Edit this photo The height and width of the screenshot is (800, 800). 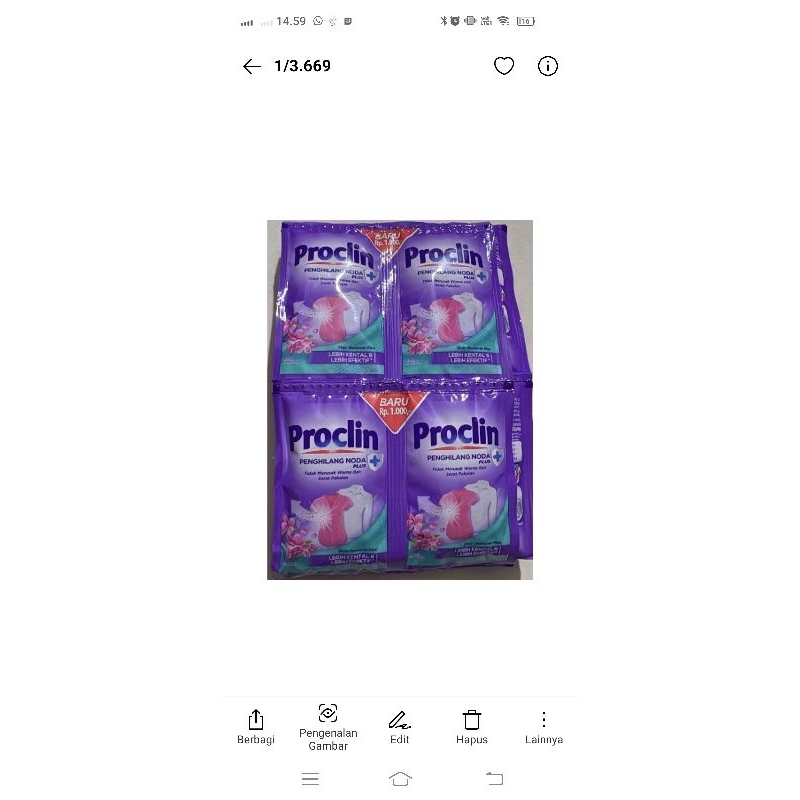click(399, 726)
